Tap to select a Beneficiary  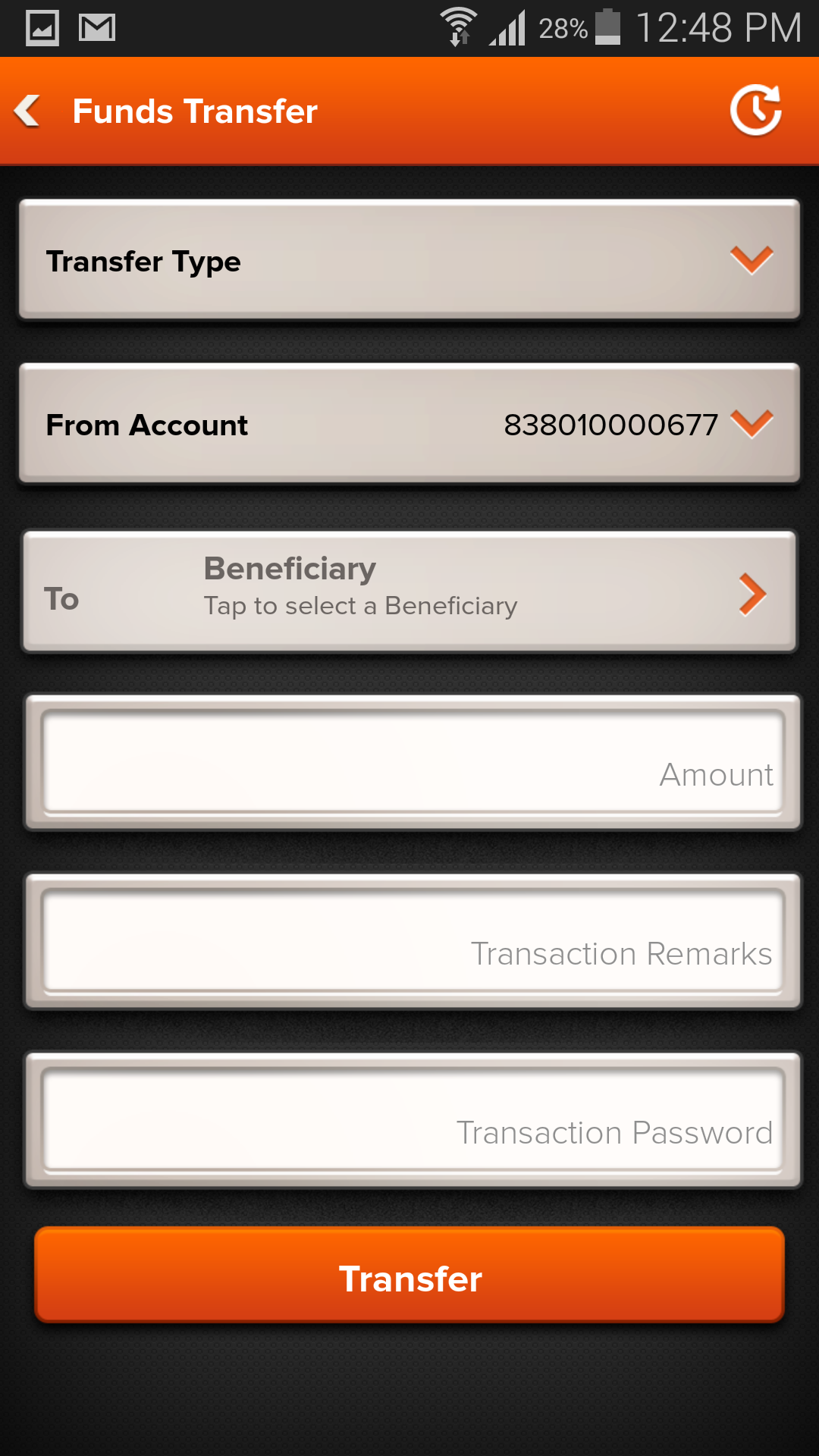tap(409, 591)
